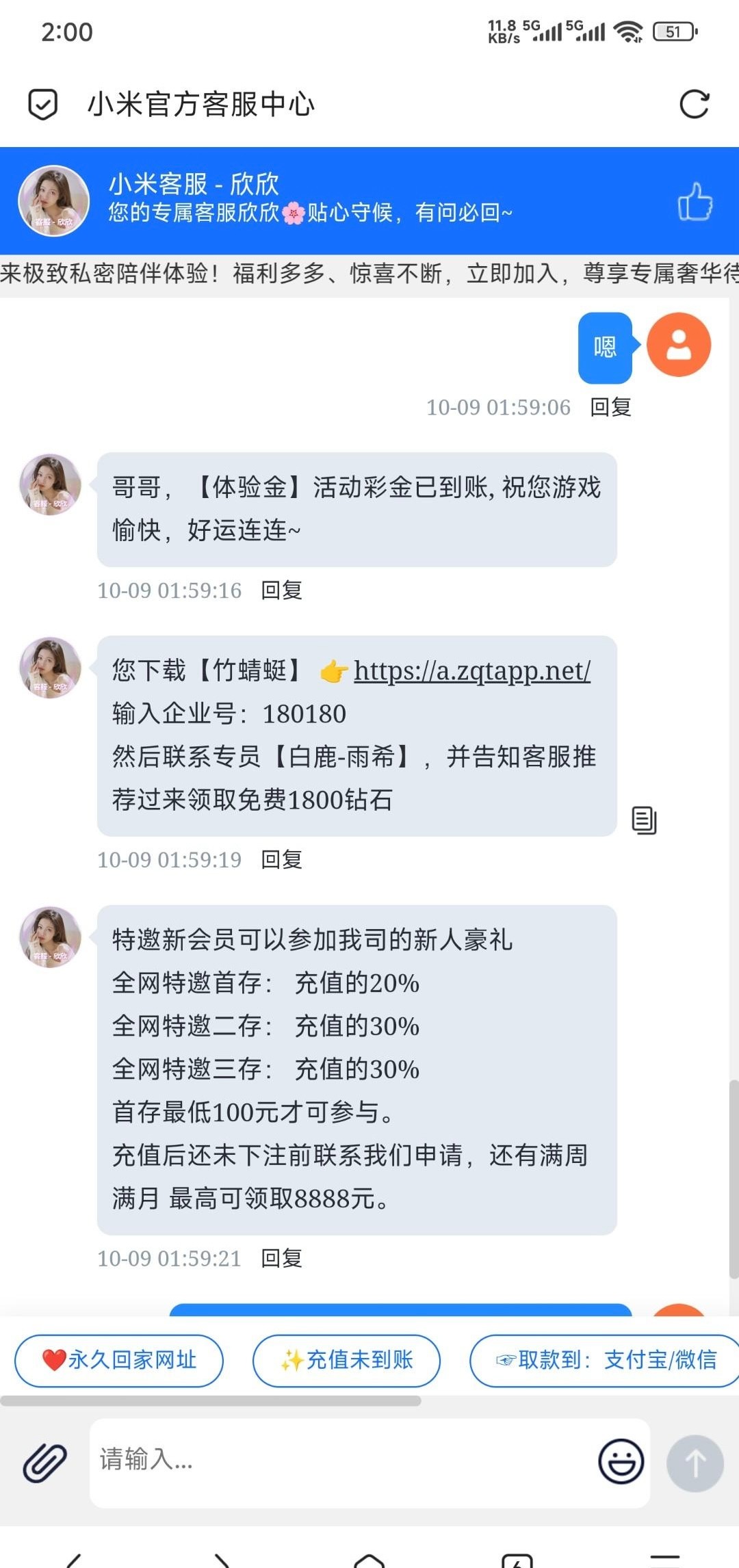This screenshot has height=1568, width=739.
Task: Open the a.zqtapp.net link
Action: coord(471,671)
